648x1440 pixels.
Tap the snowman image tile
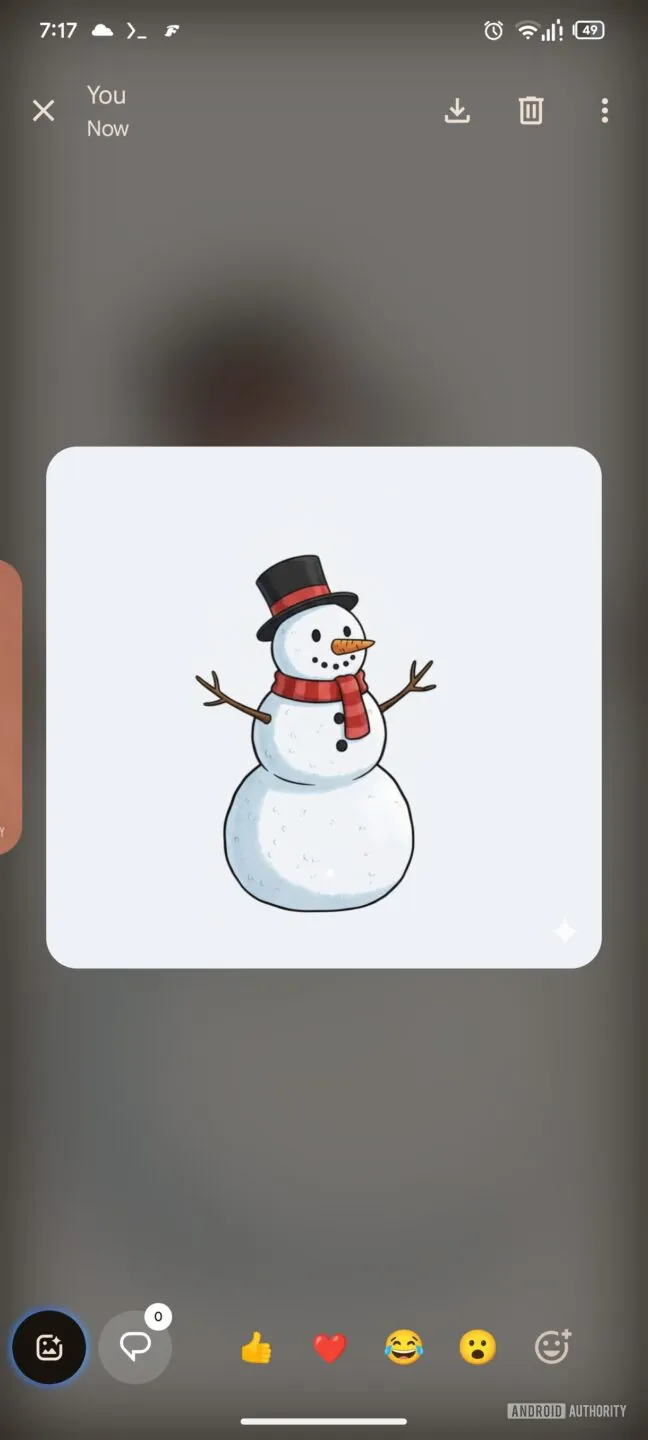tap(323, 707)
